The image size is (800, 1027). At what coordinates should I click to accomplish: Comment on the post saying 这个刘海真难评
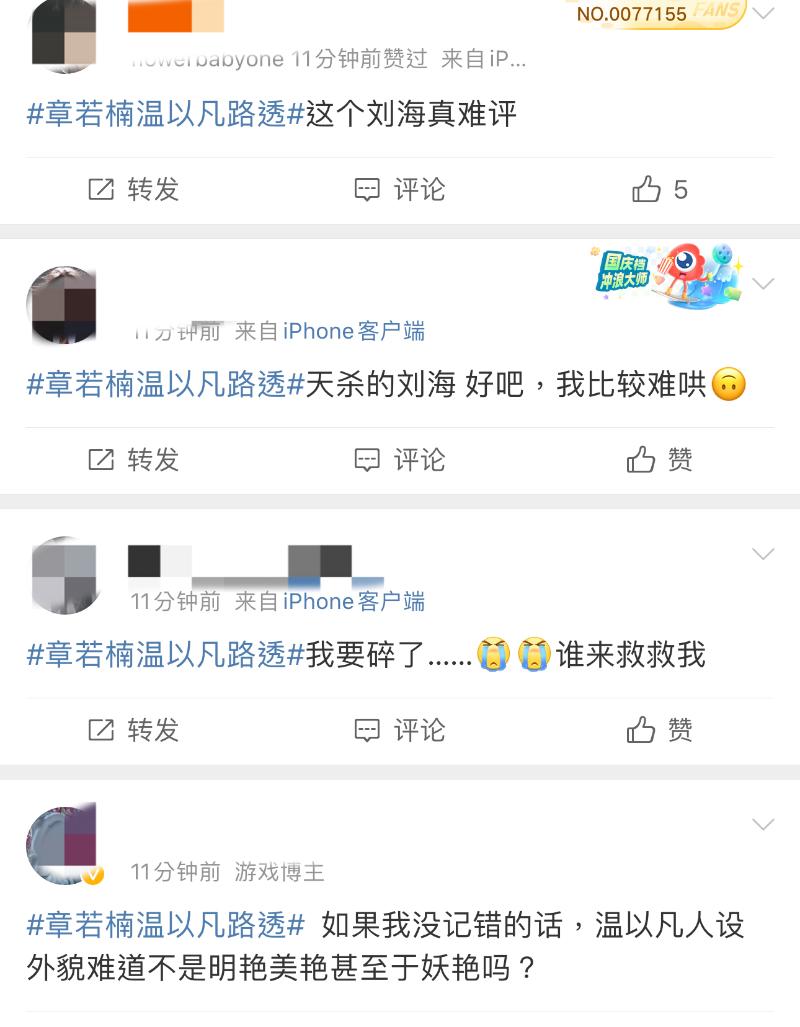(x=400, y=190)
